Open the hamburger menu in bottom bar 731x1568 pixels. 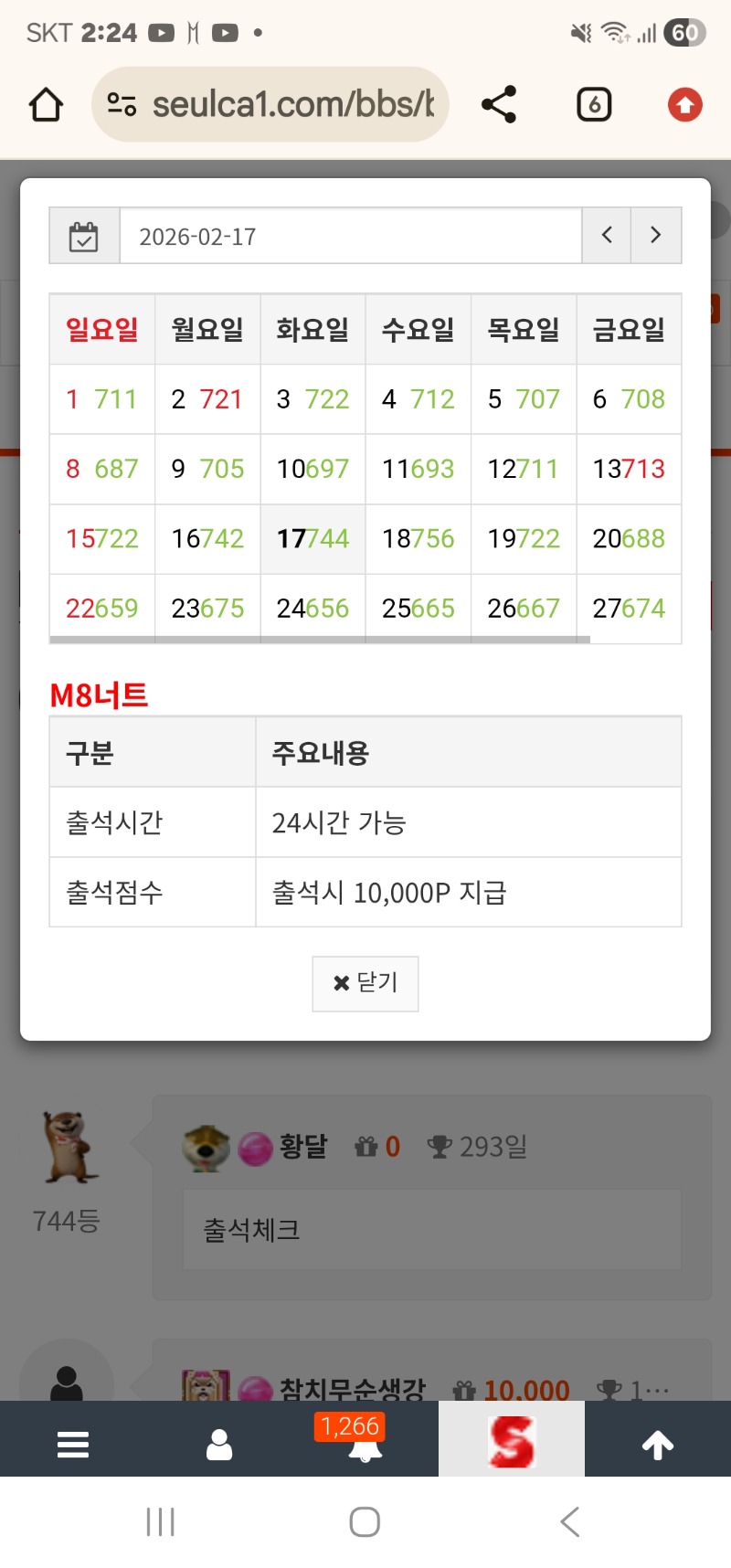73,1444
